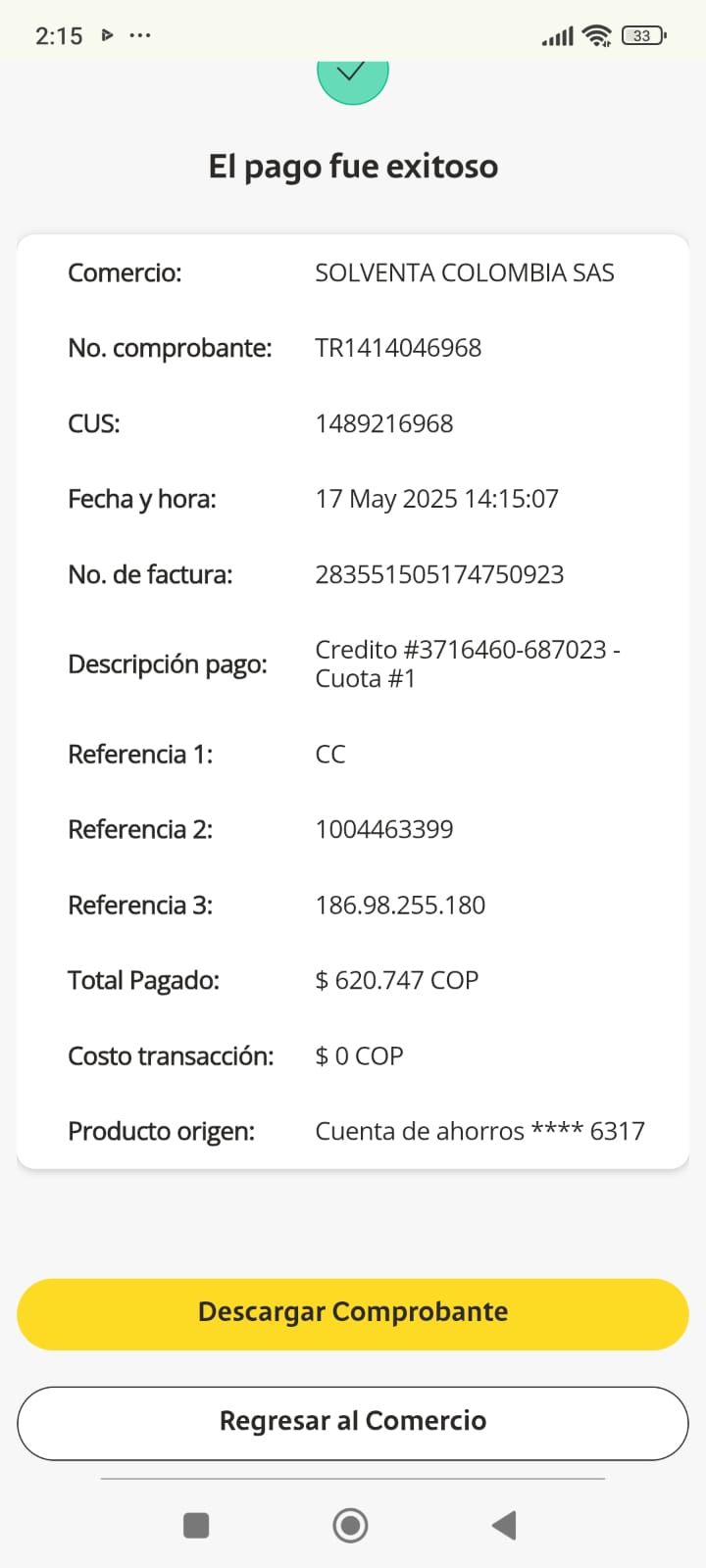Go to the home screen
Screen dimensions: 706x1568
351,1525
